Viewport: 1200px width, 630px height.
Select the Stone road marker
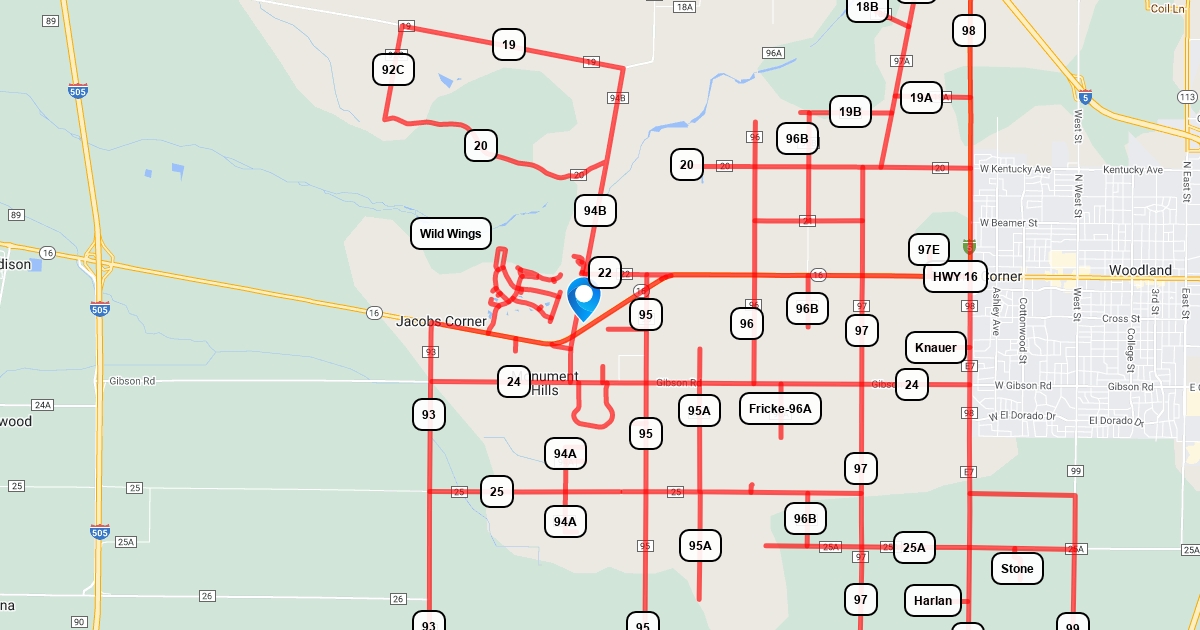coord(1017,569)
